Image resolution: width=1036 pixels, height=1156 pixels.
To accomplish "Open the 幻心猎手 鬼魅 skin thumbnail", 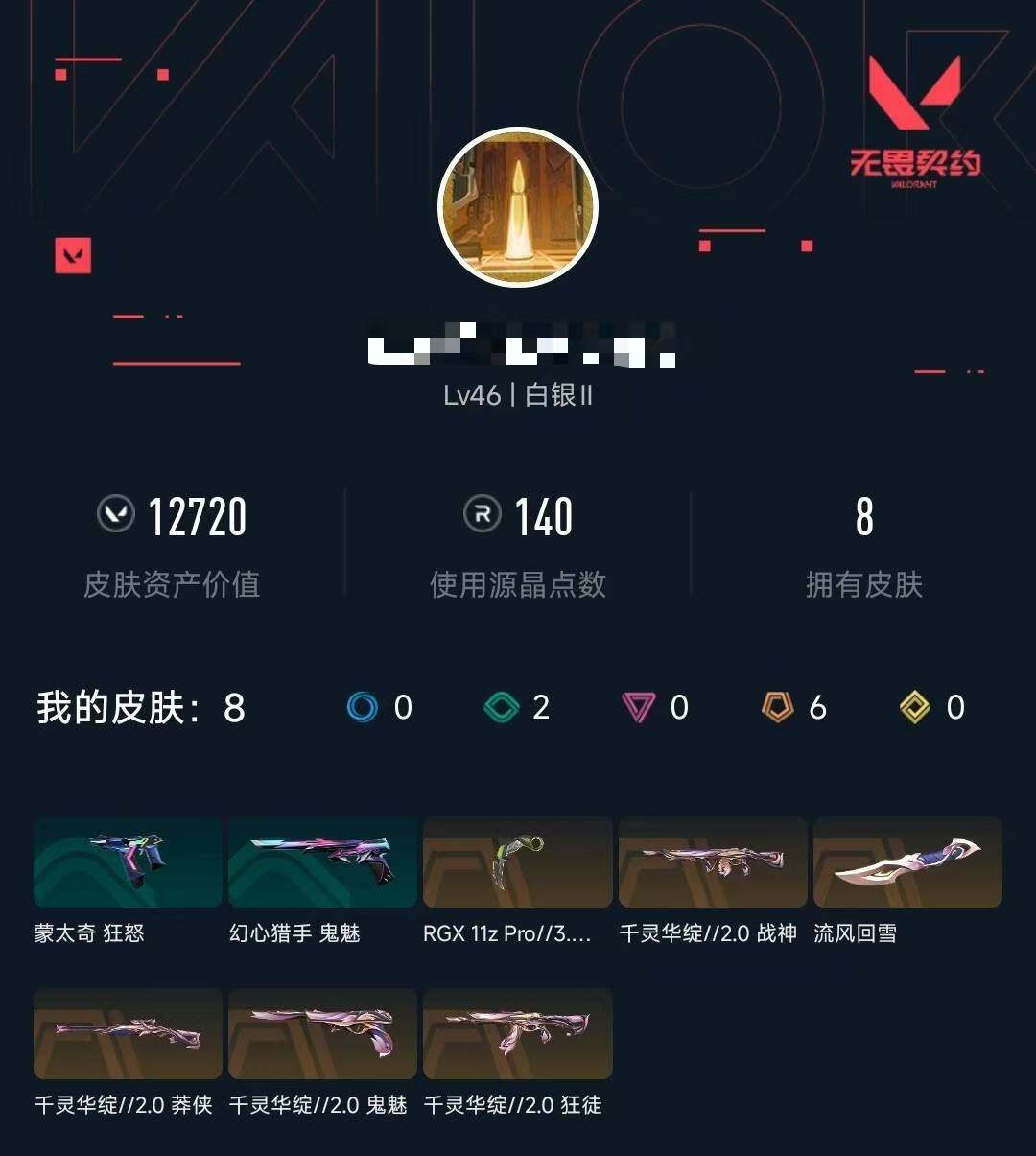I will [x=321, y=861].
